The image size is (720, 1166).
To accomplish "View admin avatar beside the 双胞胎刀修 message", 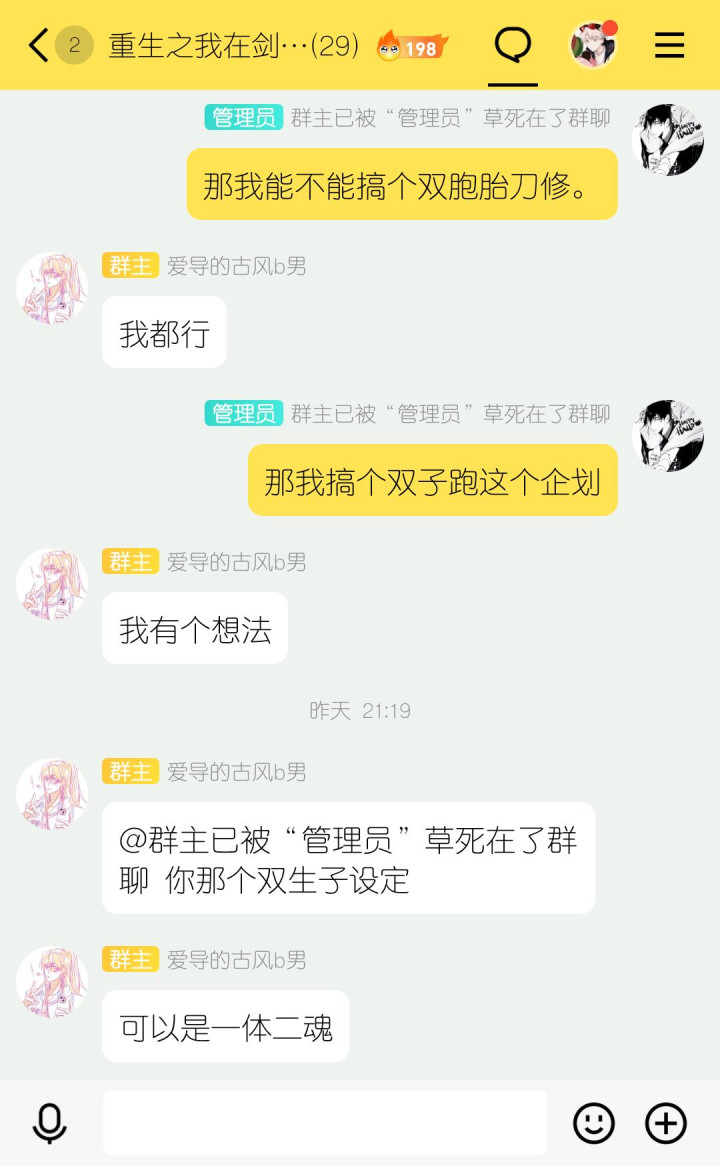I will point(668,140).
